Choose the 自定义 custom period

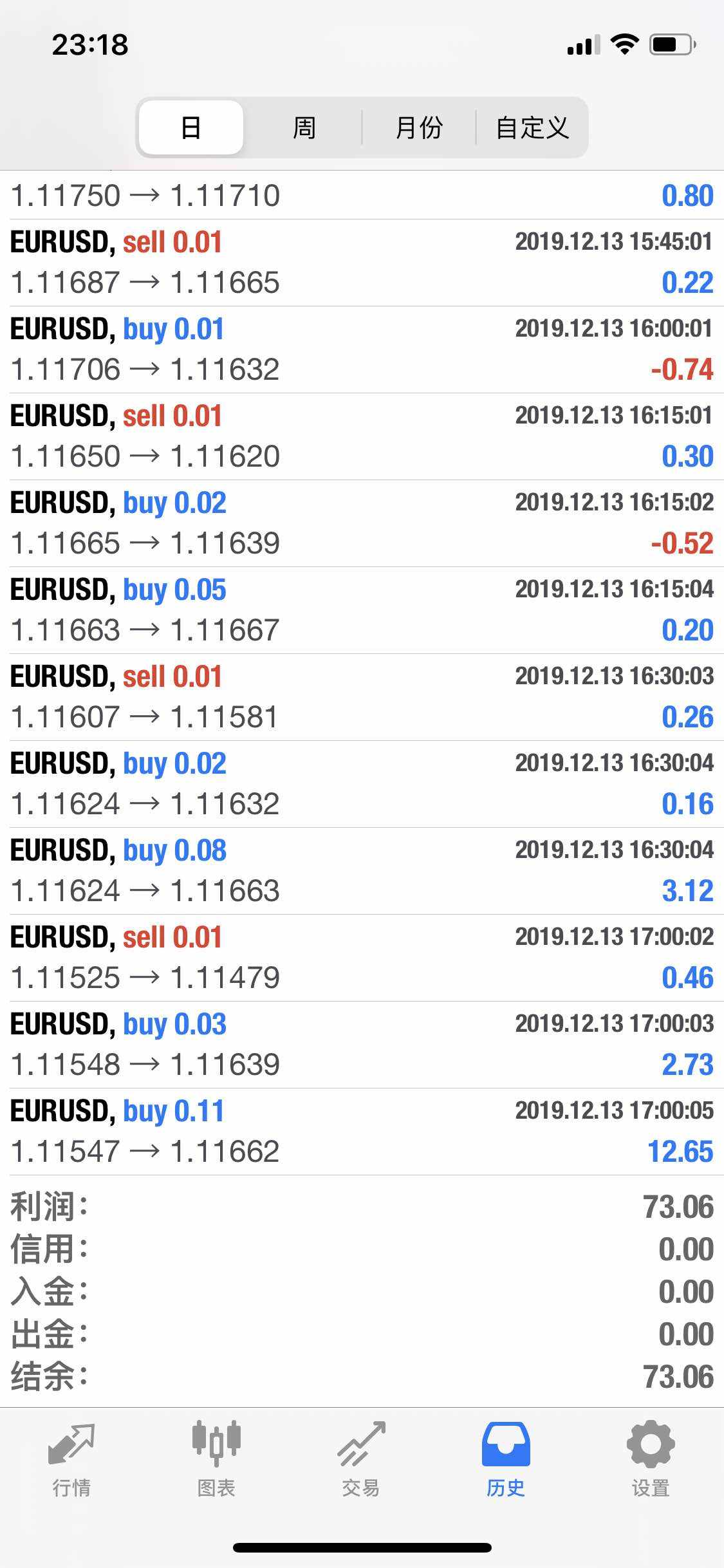coord(532,127)
